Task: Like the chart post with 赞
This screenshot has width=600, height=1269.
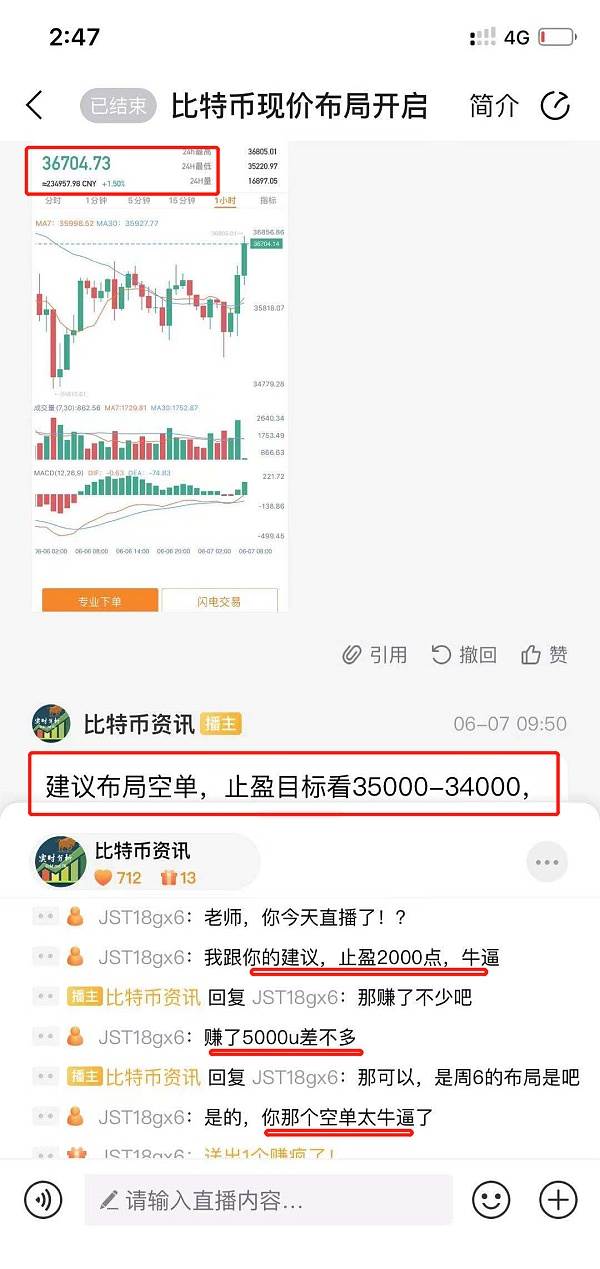Action: (545, 655)
